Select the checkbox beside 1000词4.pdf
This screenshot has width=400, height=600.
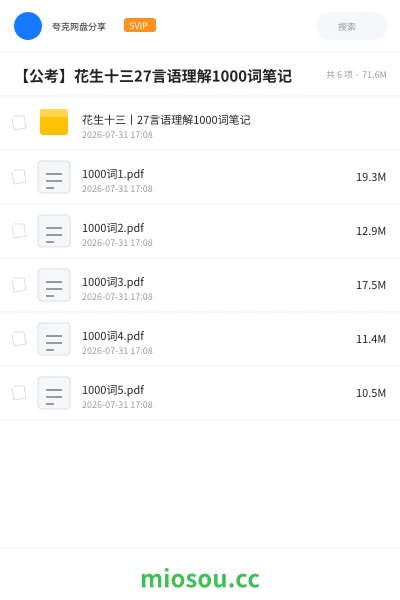[19, 339]
